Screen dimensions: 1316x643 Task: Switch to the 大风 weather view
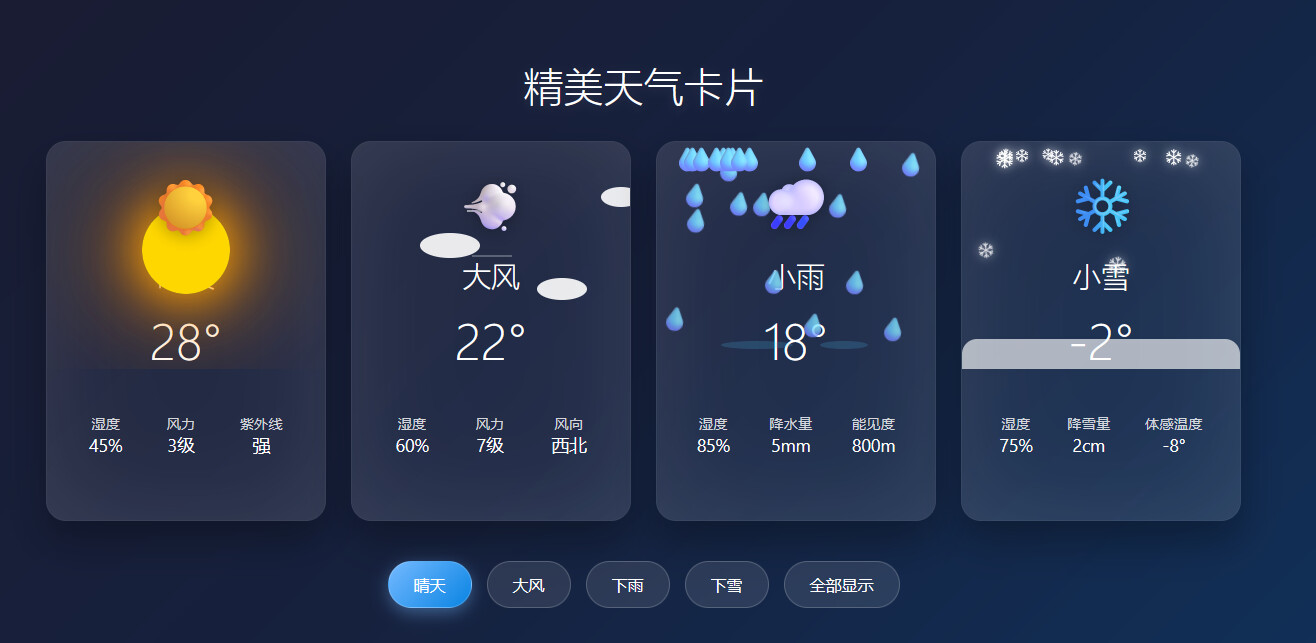pos(529,585)
